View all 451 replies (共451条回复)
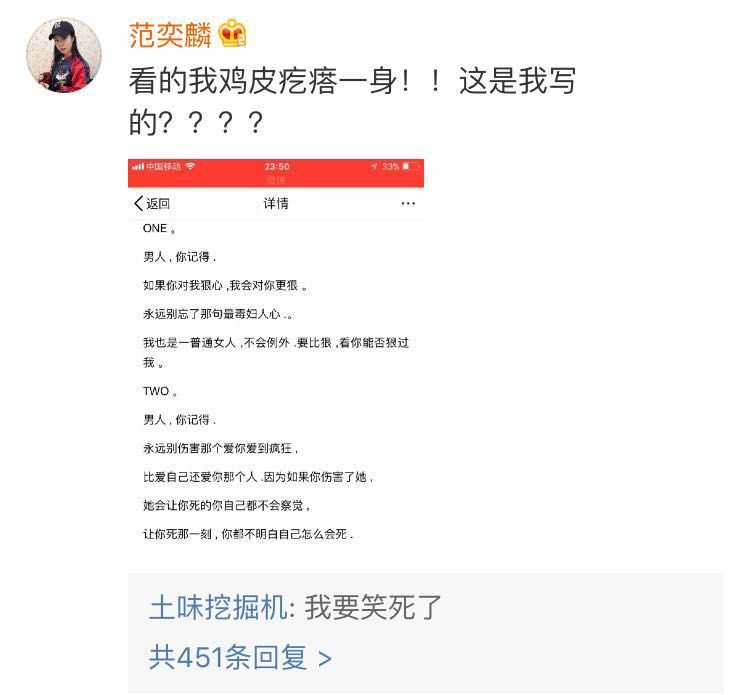Screen dimensions: 750x695 240,657
